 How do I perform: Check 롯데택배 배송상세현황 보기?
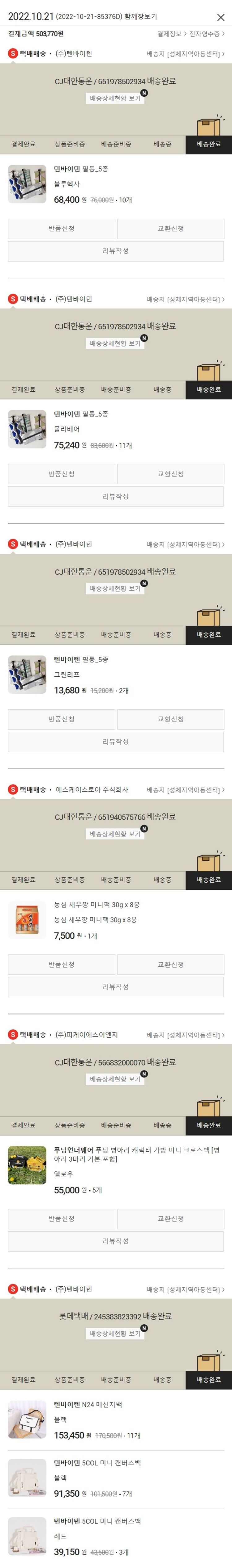tap(115, 1333)
